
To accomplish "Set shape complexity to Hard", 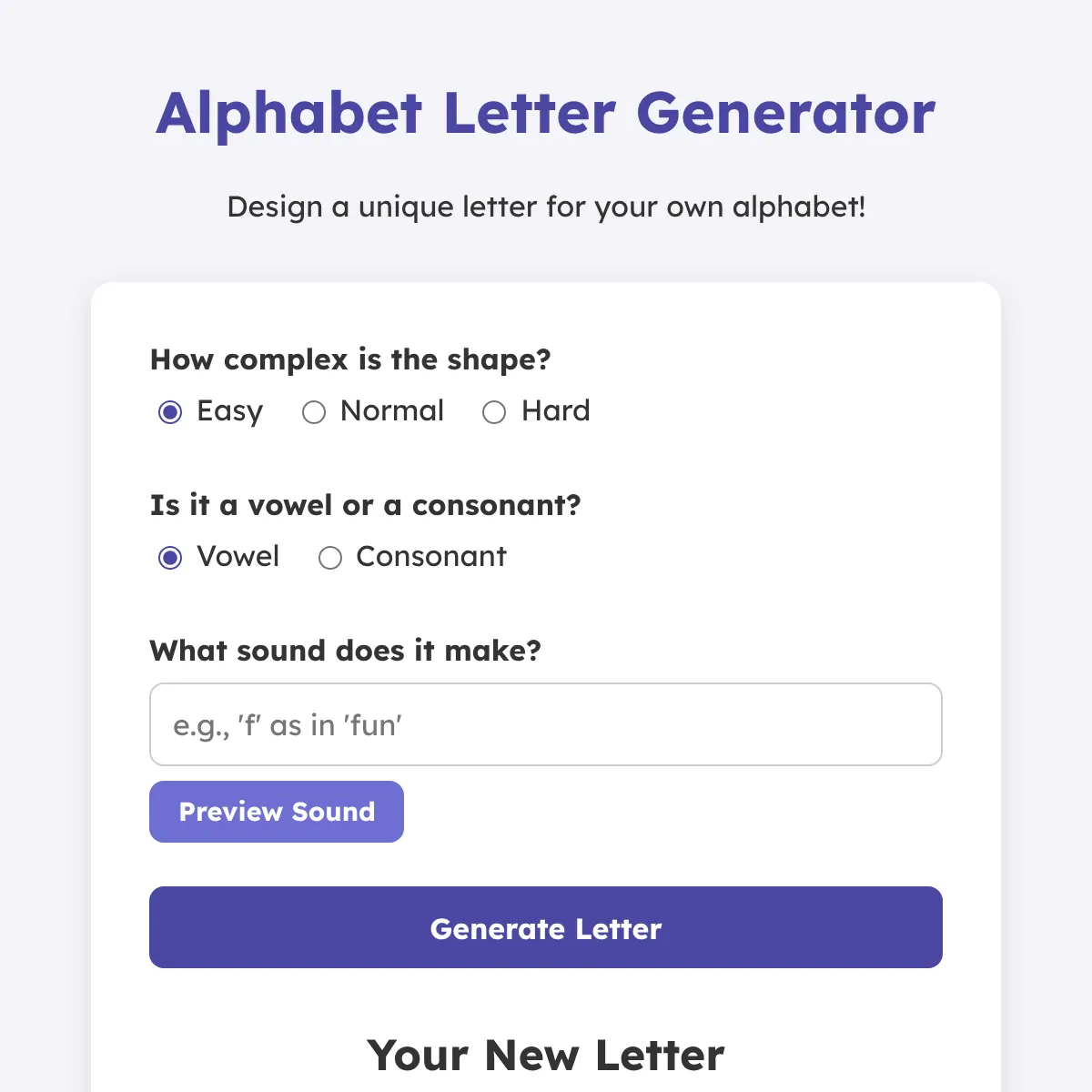I will point(494,412).
